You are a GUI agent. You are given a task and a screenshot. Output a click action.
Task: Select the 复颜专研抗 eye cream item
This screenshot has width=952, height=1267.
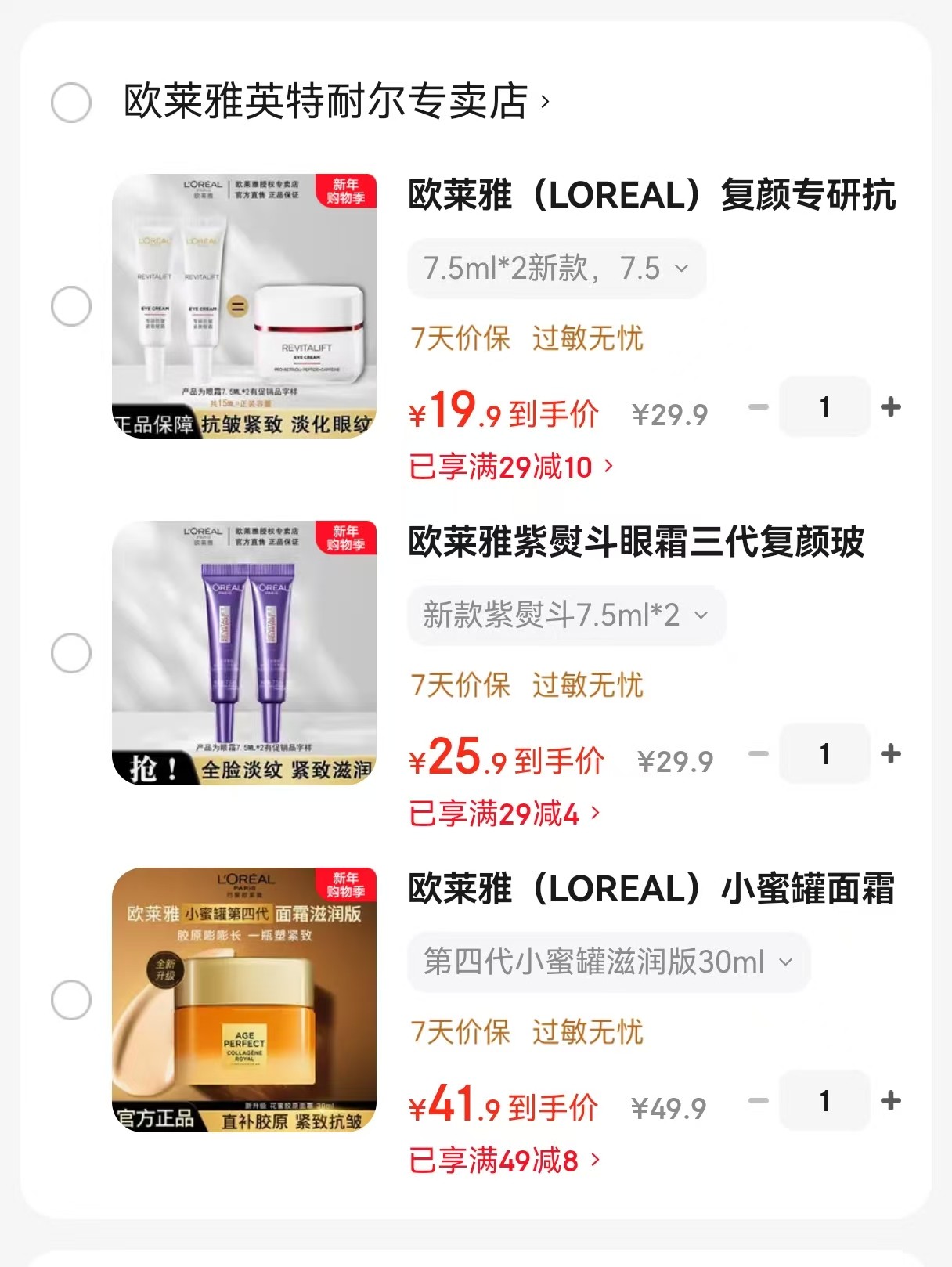[x=71, y=306]
